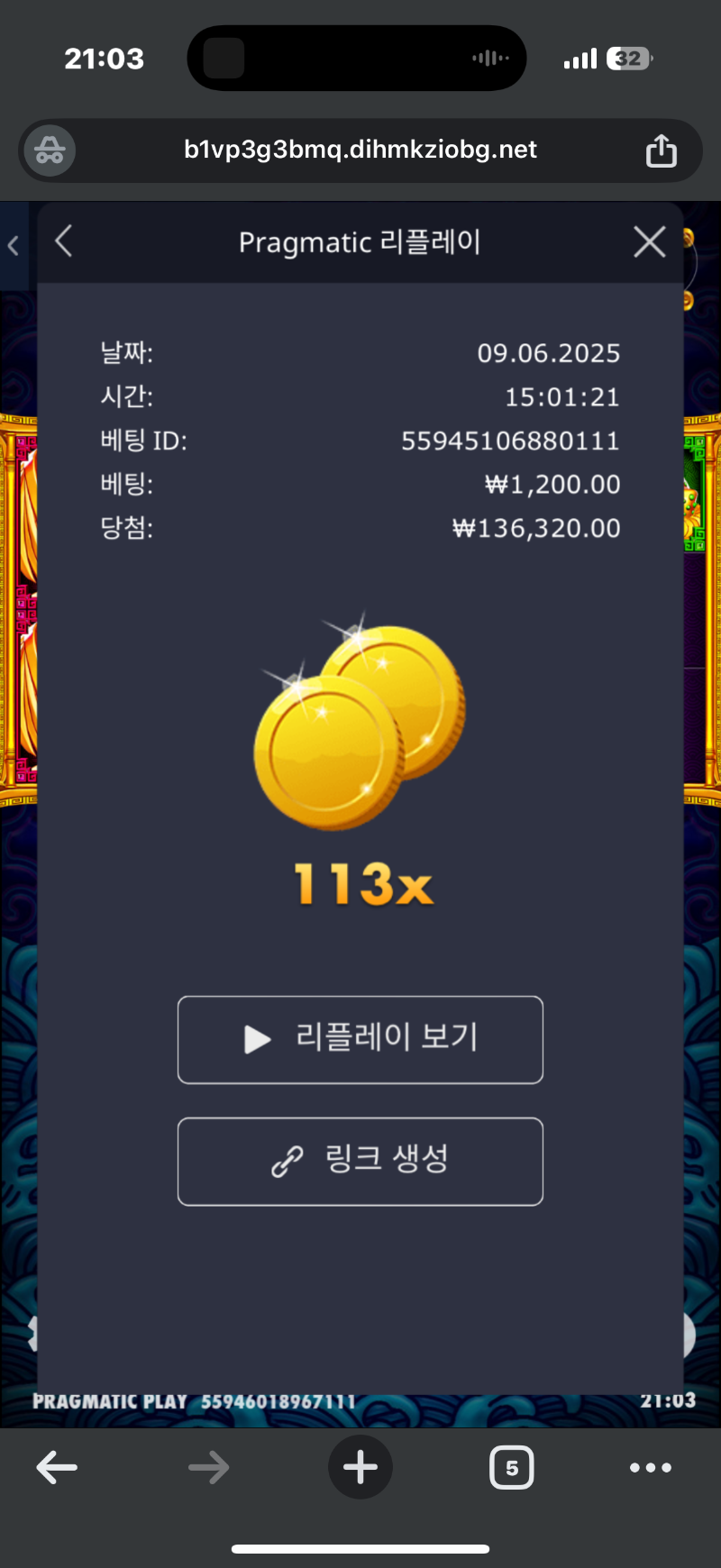Navigate back with the browser back arrow

pyautogui.click(x=57, y=1467)
